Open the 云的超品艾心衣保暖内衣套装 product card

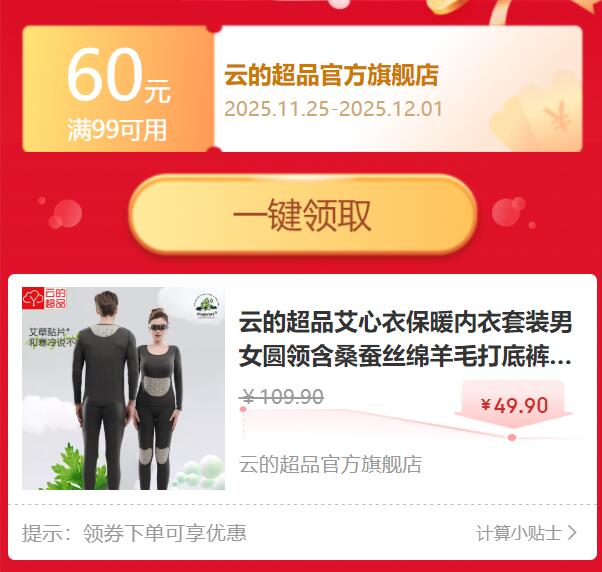click(x=405, y=340)
